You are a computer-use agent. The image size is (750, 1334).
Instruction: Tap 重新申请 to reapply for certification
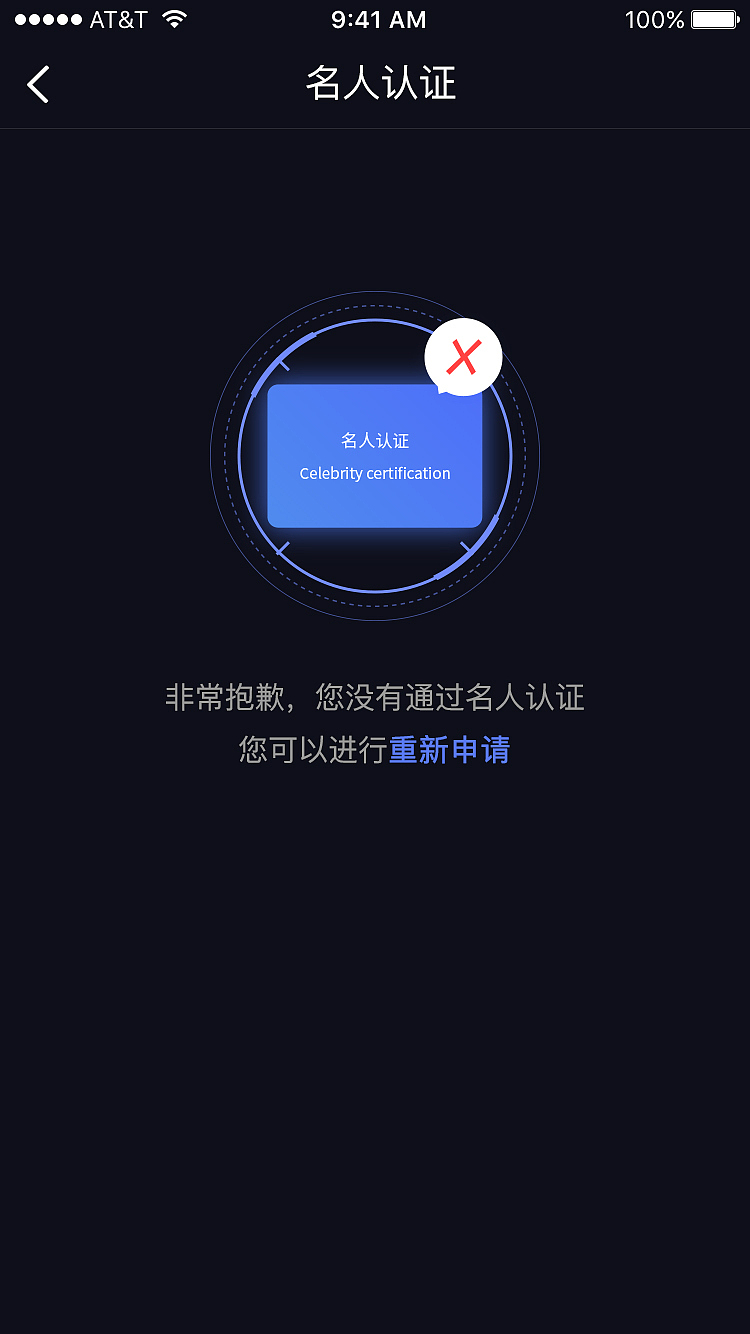click(x=449, y=750)
